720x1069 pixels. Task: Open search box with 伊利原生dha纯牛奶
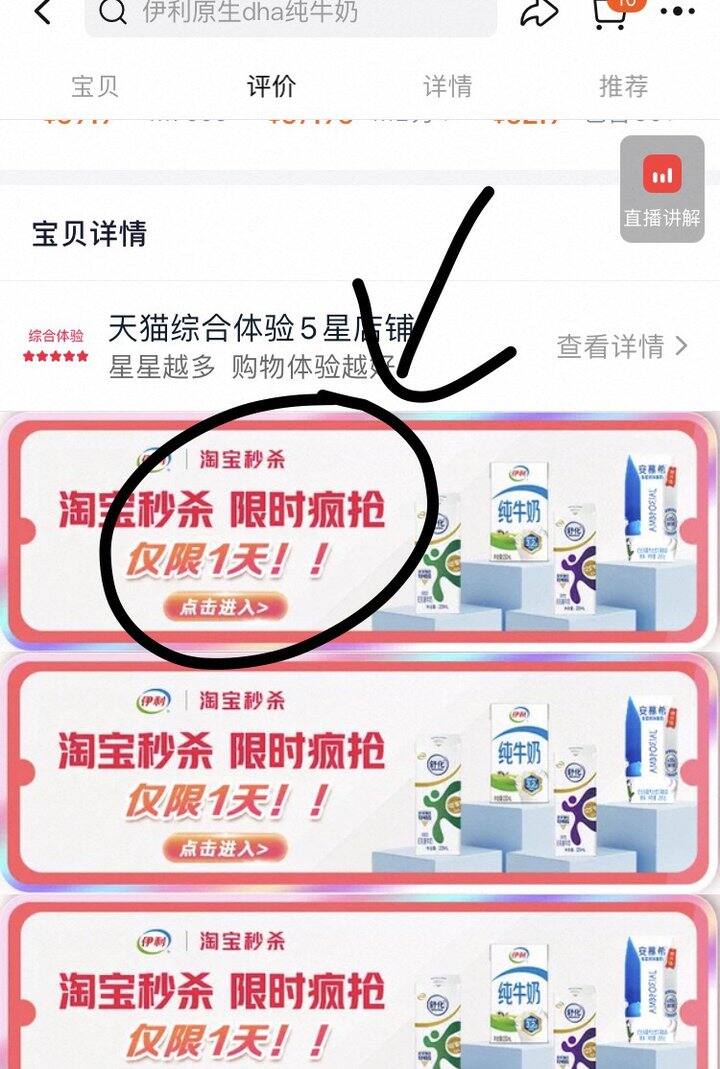[x=290, y=14]
